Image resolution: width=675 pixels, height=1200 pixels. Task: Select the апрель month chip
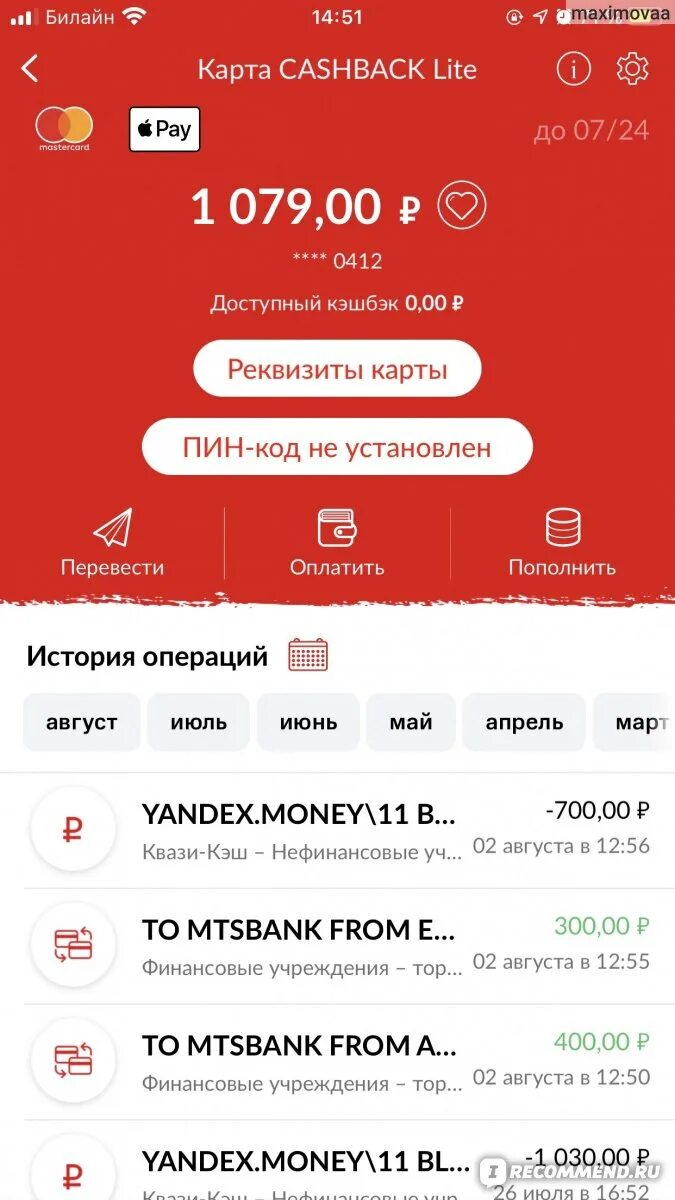(524, 722)
